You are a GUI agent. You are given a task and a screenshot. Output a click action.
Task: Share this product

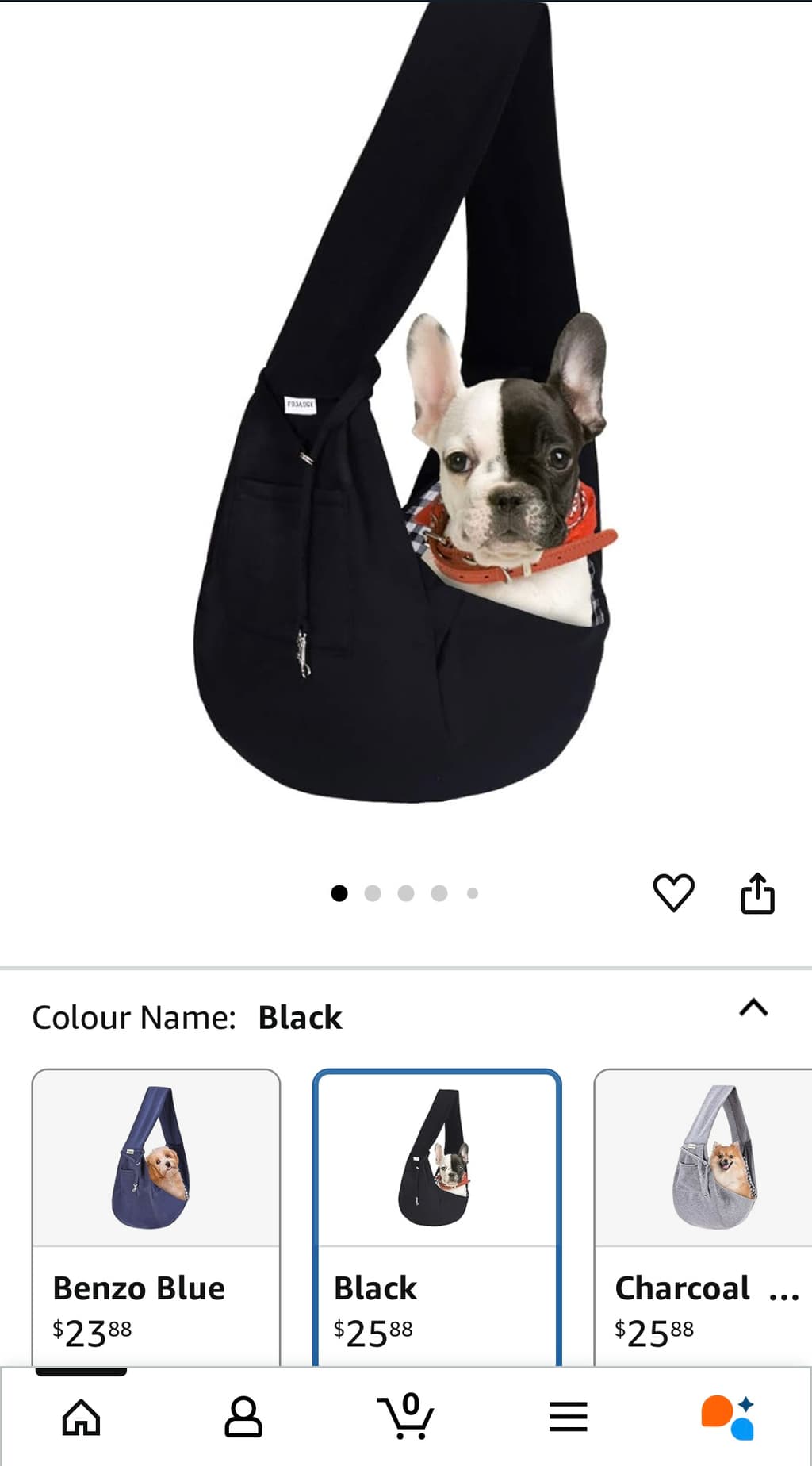coord(757,893)
